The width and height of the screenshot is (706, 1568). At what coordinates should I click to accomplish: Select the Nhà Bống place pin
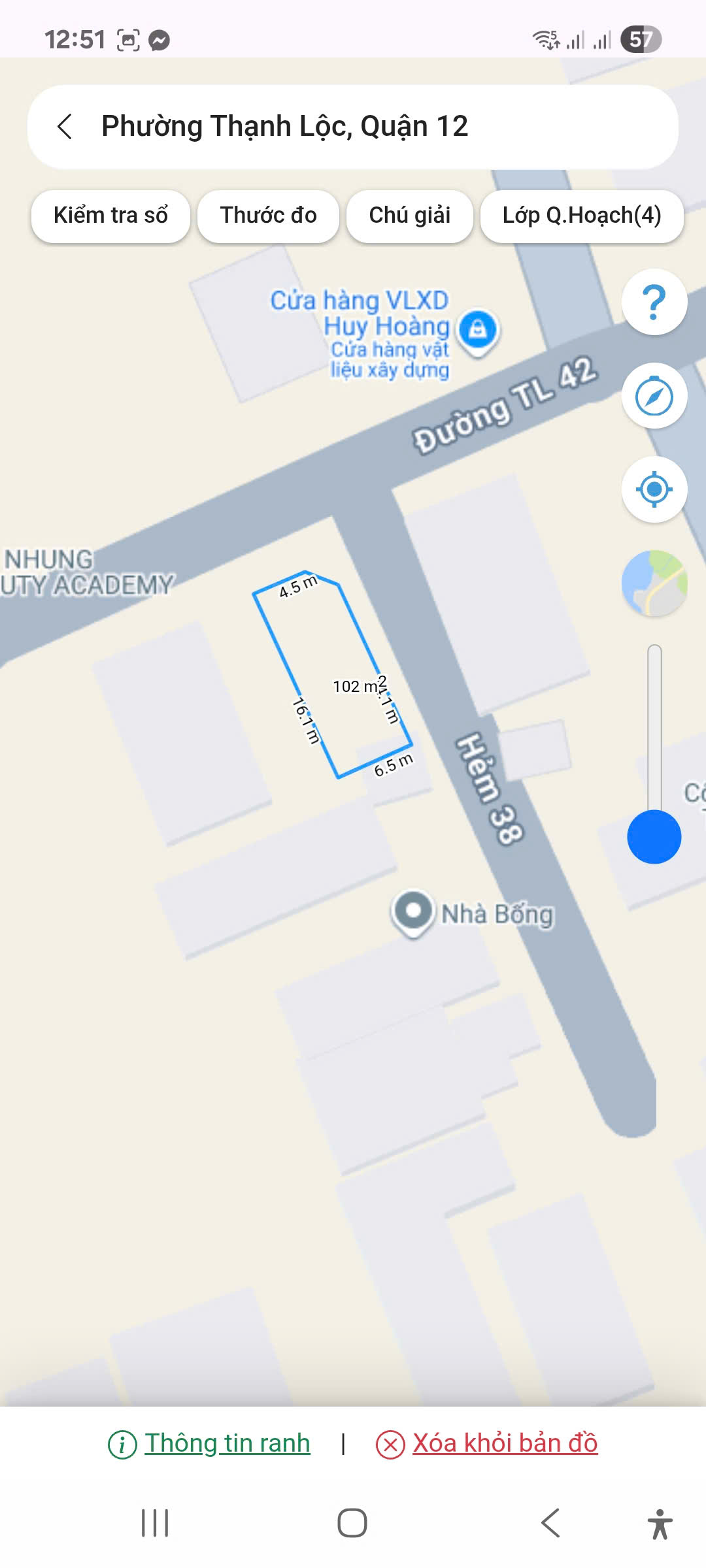pyautogui.click(x=413, y=911)
